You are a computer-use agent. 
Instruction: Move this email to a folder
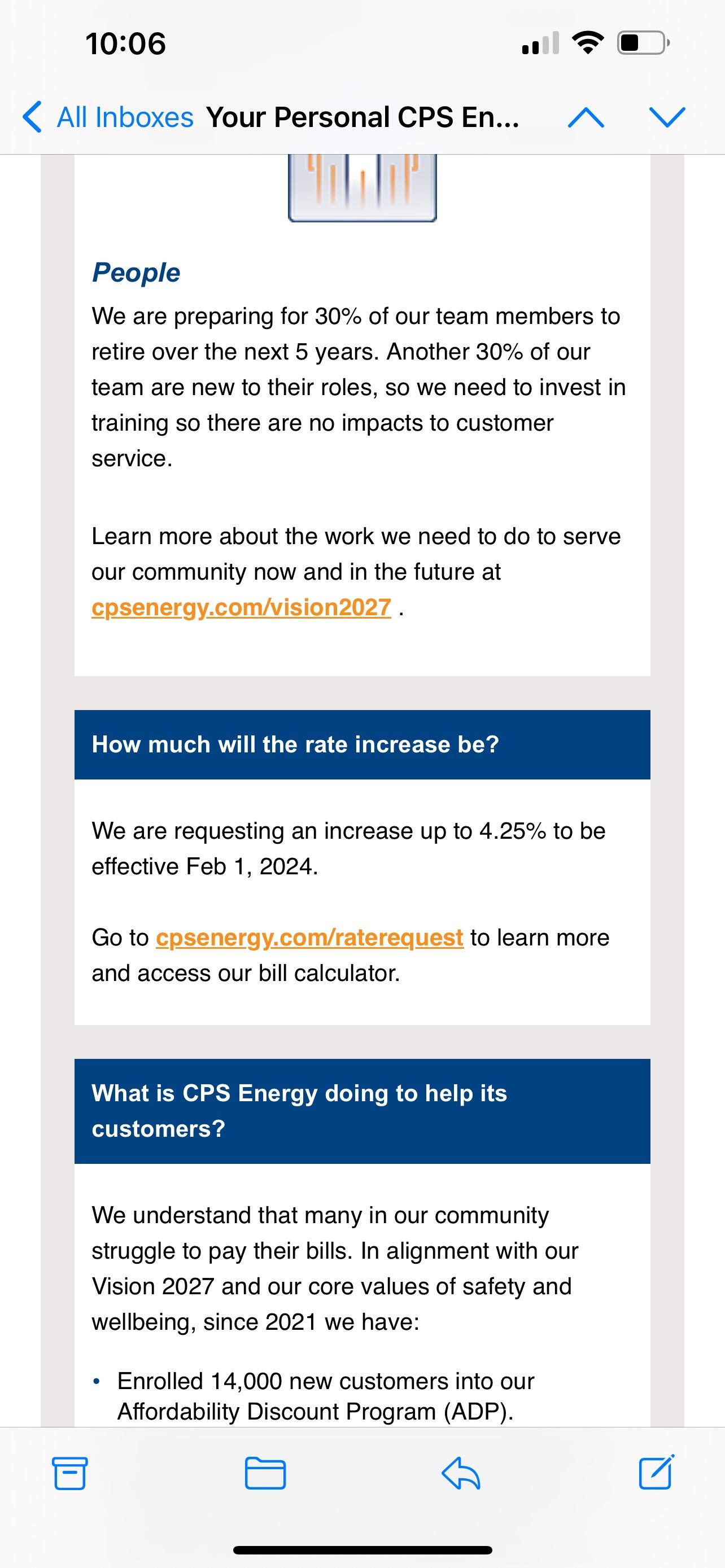265,1473
